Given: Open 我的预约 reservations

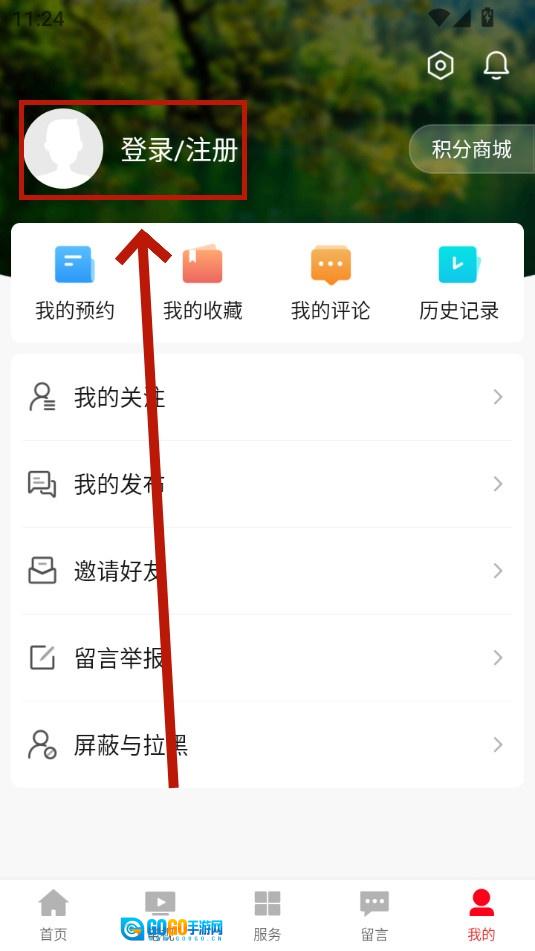Looking at the screenshot, I should pos(75,283).
